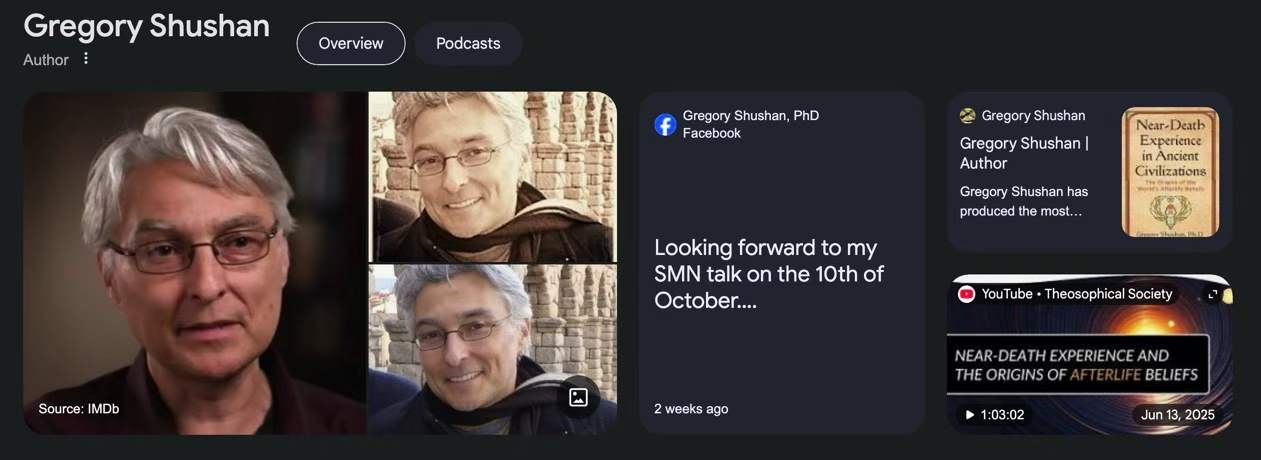The width and height of the screenshot is (1261, 460).
Task: Switch to the Podcasts chip
Action: pyautogui.click(x=468, y=43)
